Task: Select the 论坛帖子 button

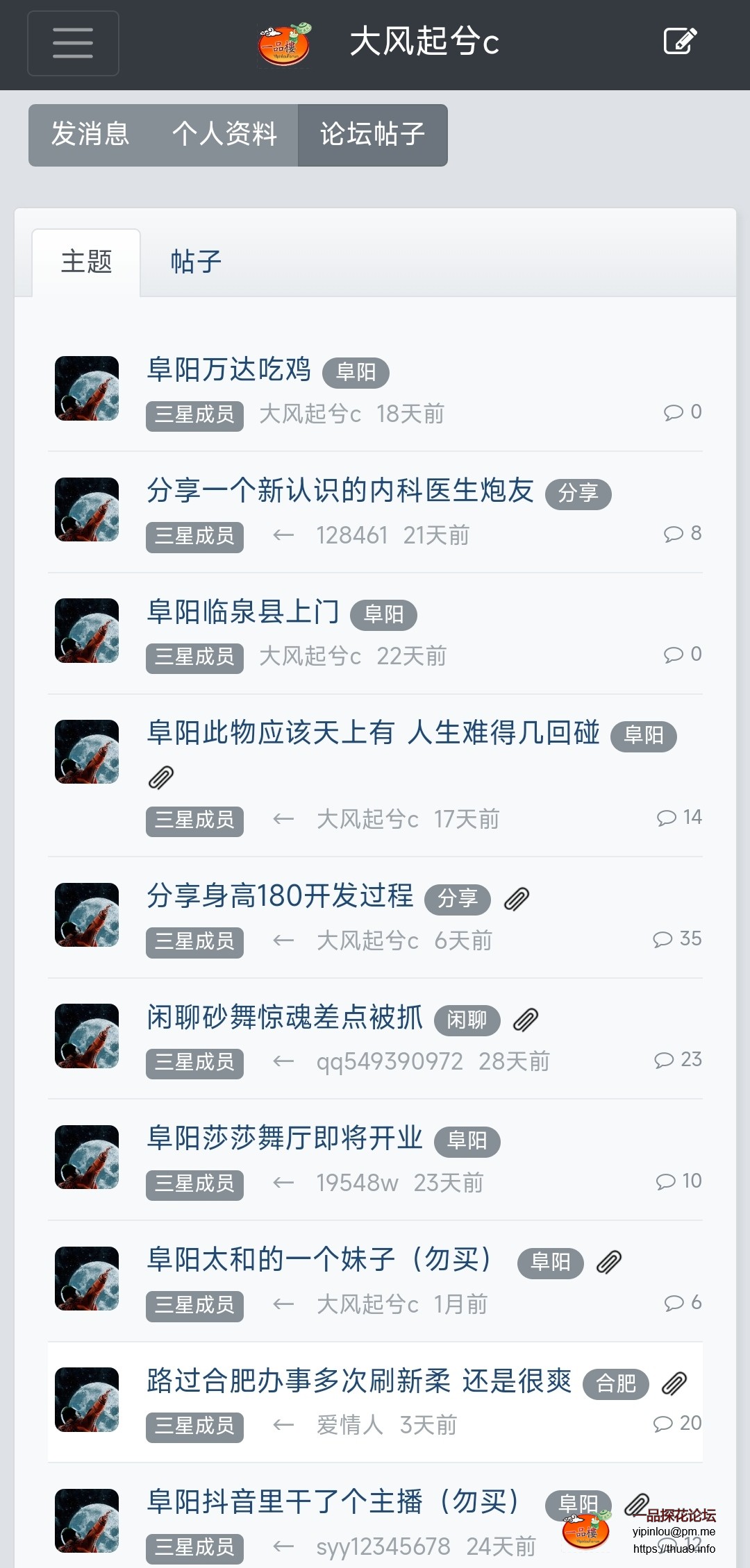Action: [x=373, y=135]
